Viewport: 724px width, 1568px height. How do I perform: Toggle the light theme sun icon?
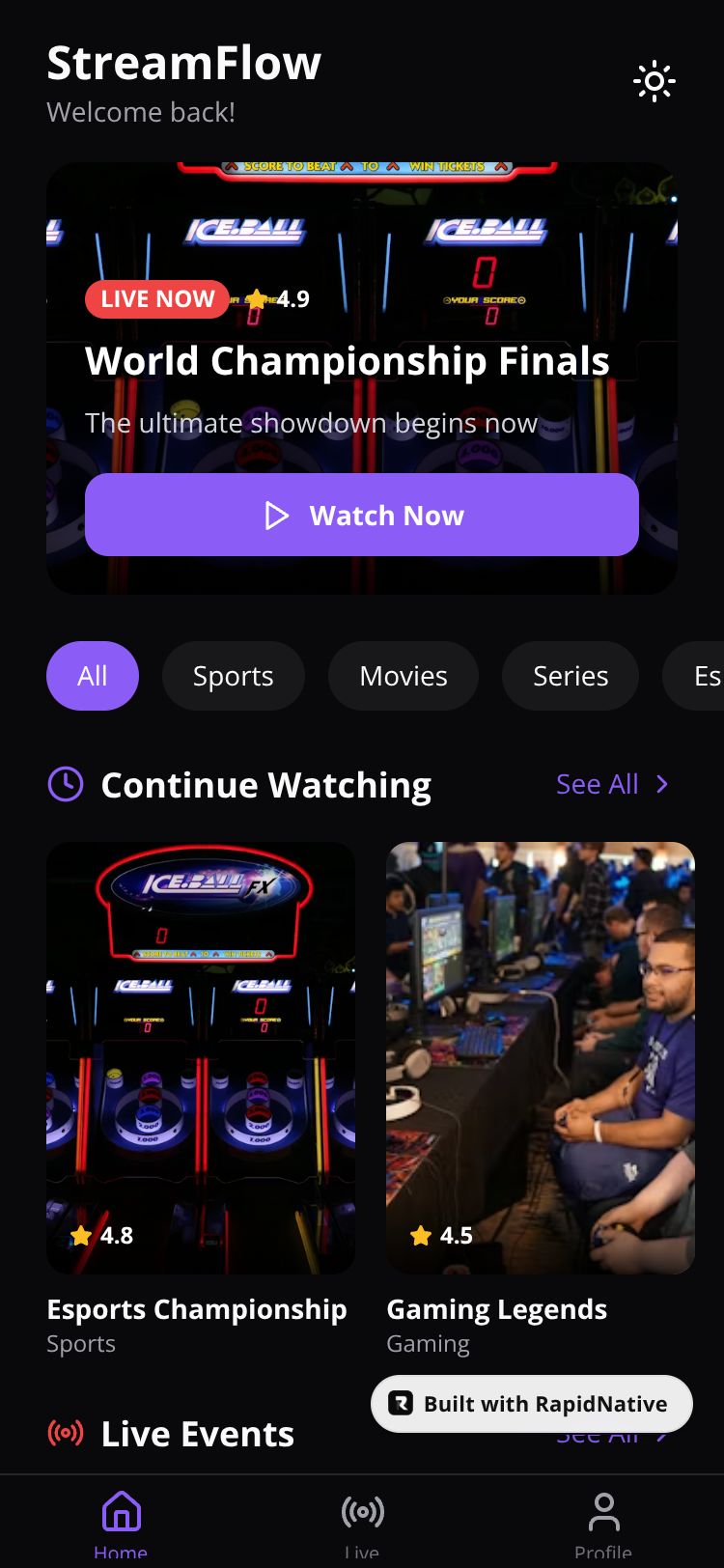(x=654, y=82)
